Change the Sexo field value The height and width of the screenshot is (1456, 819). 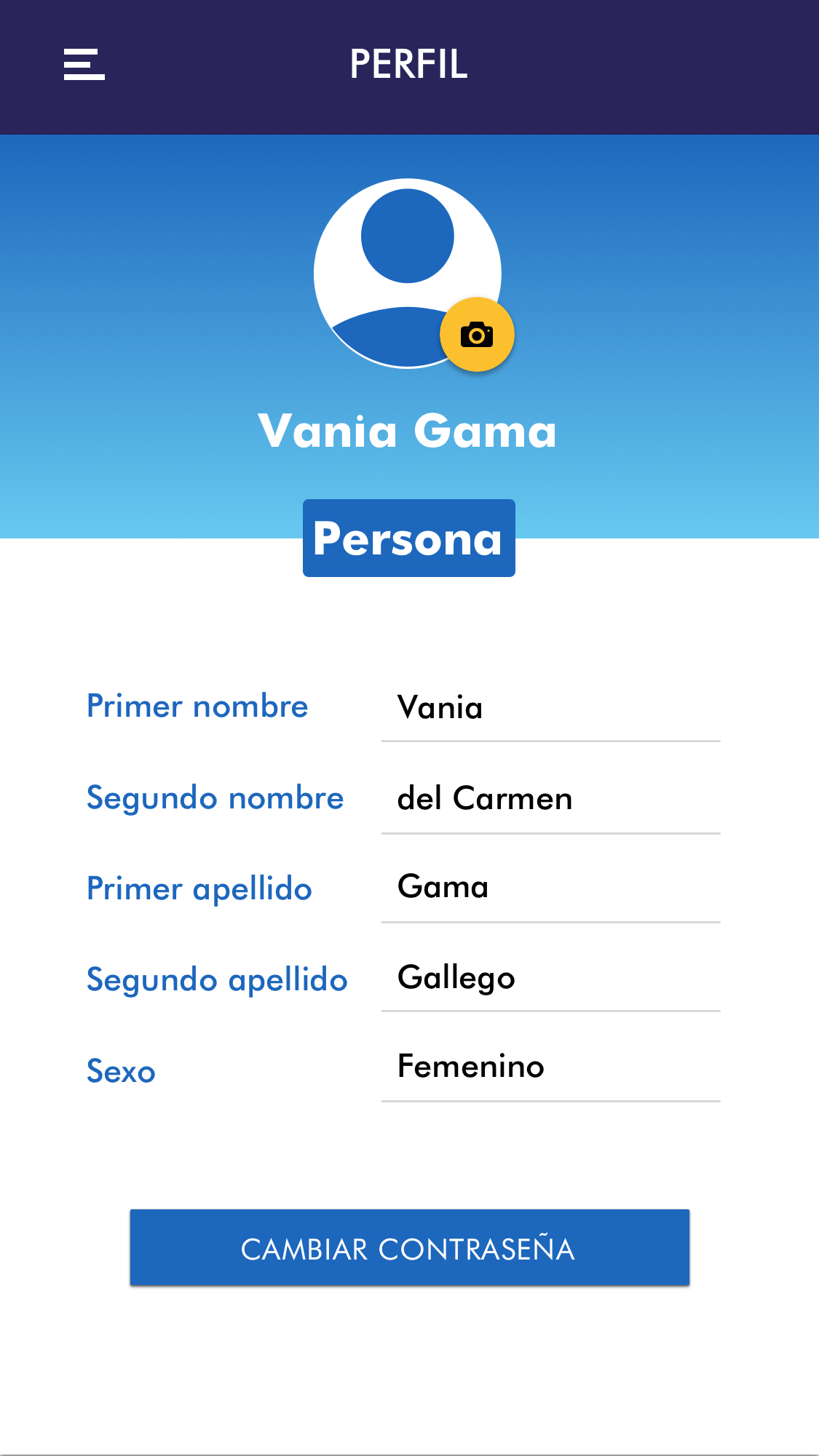[x=550, y=1067]
